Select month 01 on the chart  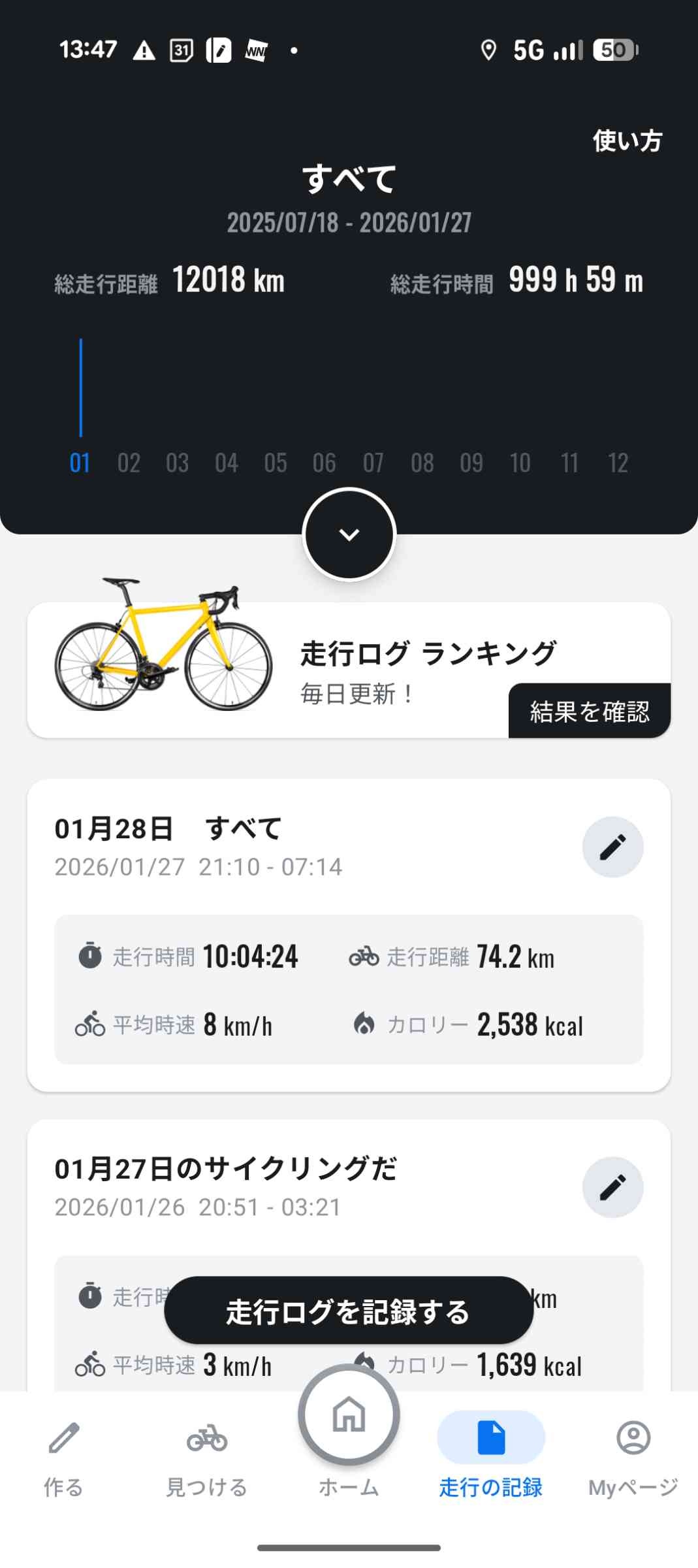[x=80, y=463]
